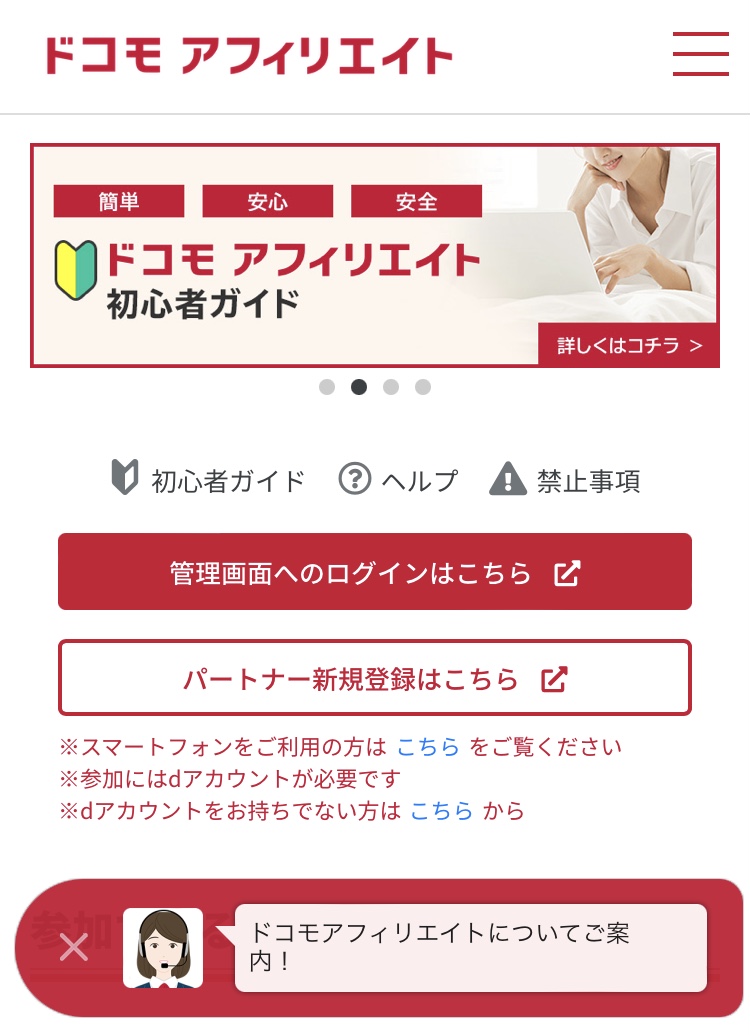Open the 初心者ガイド banner

pyautogui.click(x=374, y=256)
